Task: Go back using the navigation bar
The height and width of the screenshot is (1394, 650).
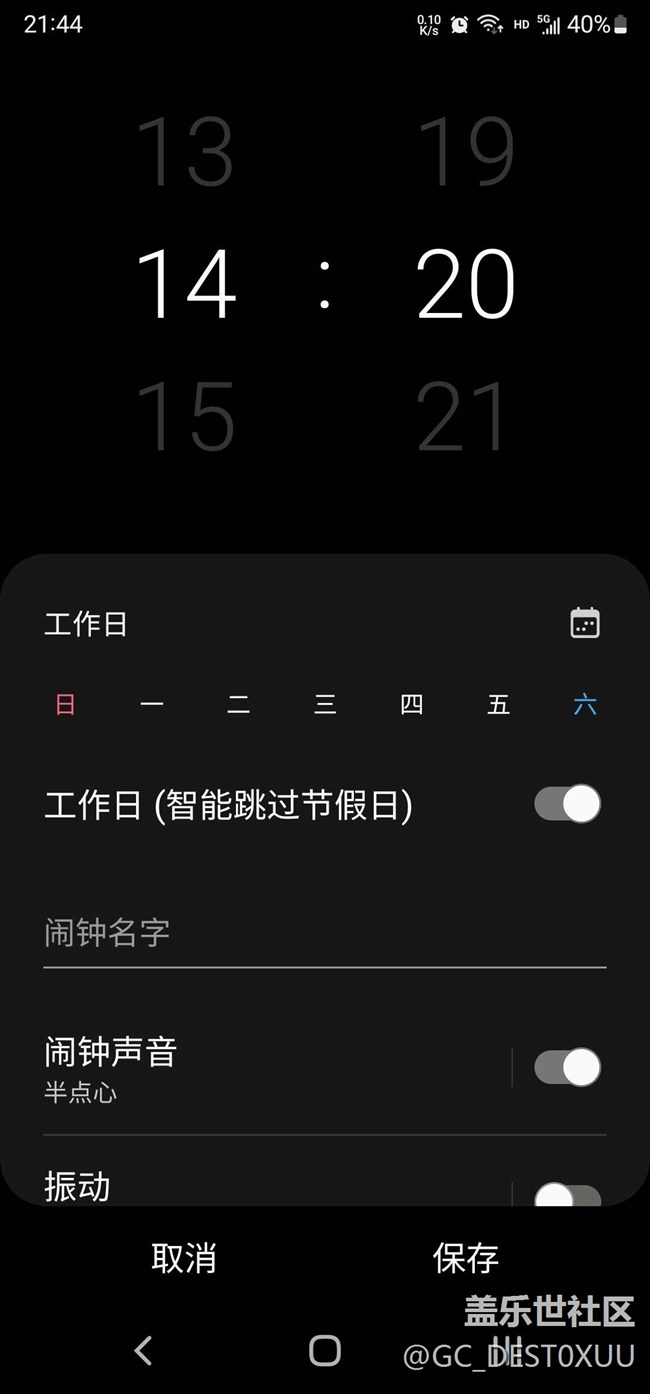Action: 143,1351
